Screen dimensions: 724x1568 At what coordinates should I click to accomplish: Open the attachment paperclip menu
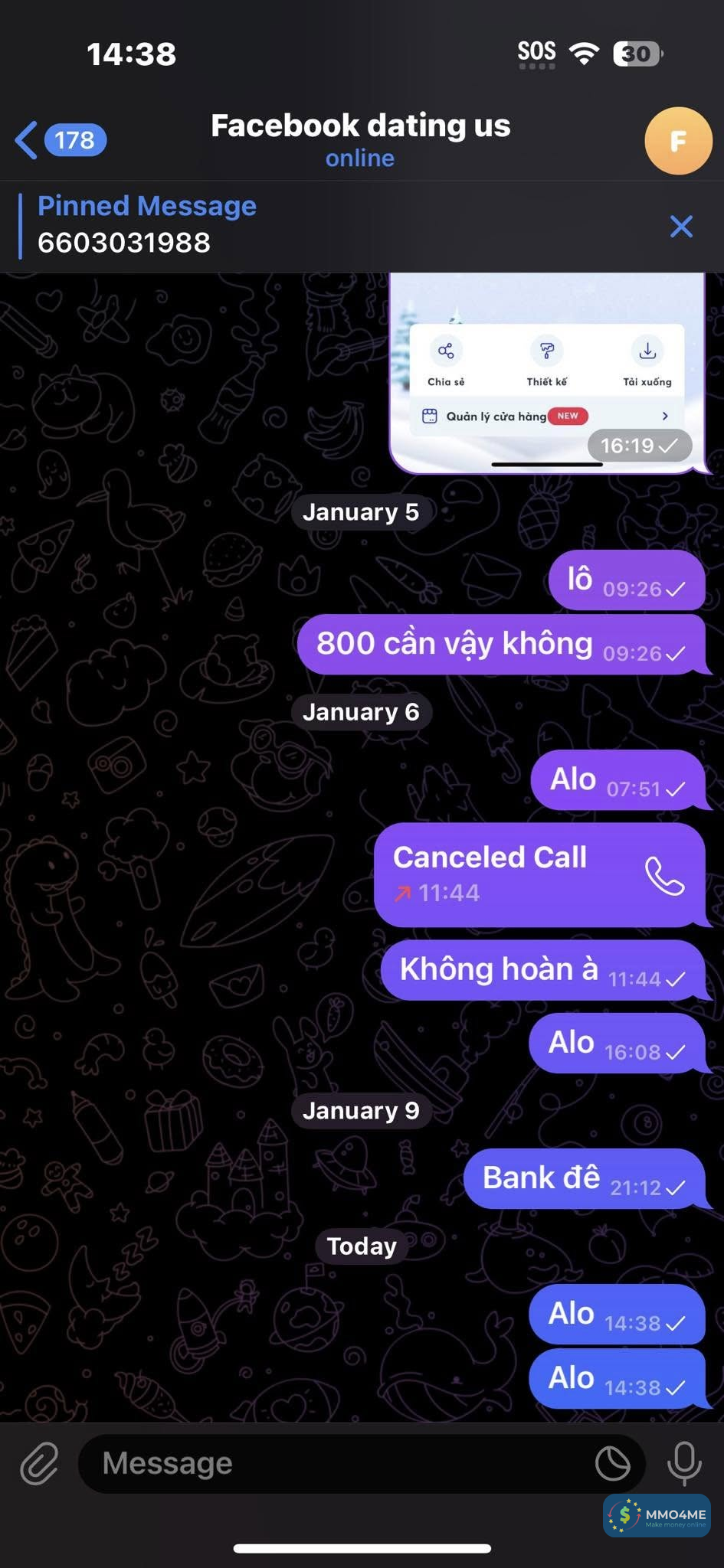(x=38, y=1463)
